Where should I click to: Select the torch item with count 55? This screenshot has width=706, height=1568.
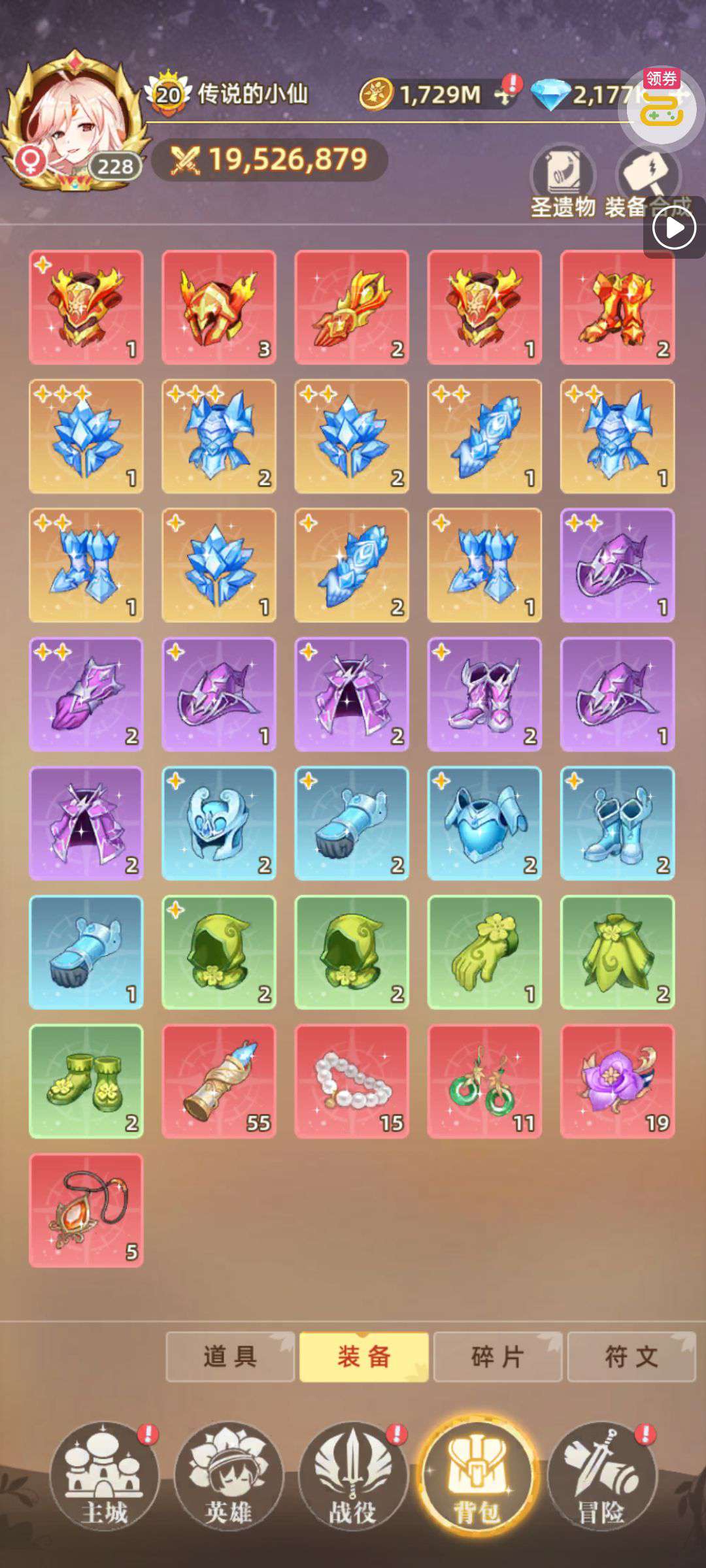click(219, 1082)
